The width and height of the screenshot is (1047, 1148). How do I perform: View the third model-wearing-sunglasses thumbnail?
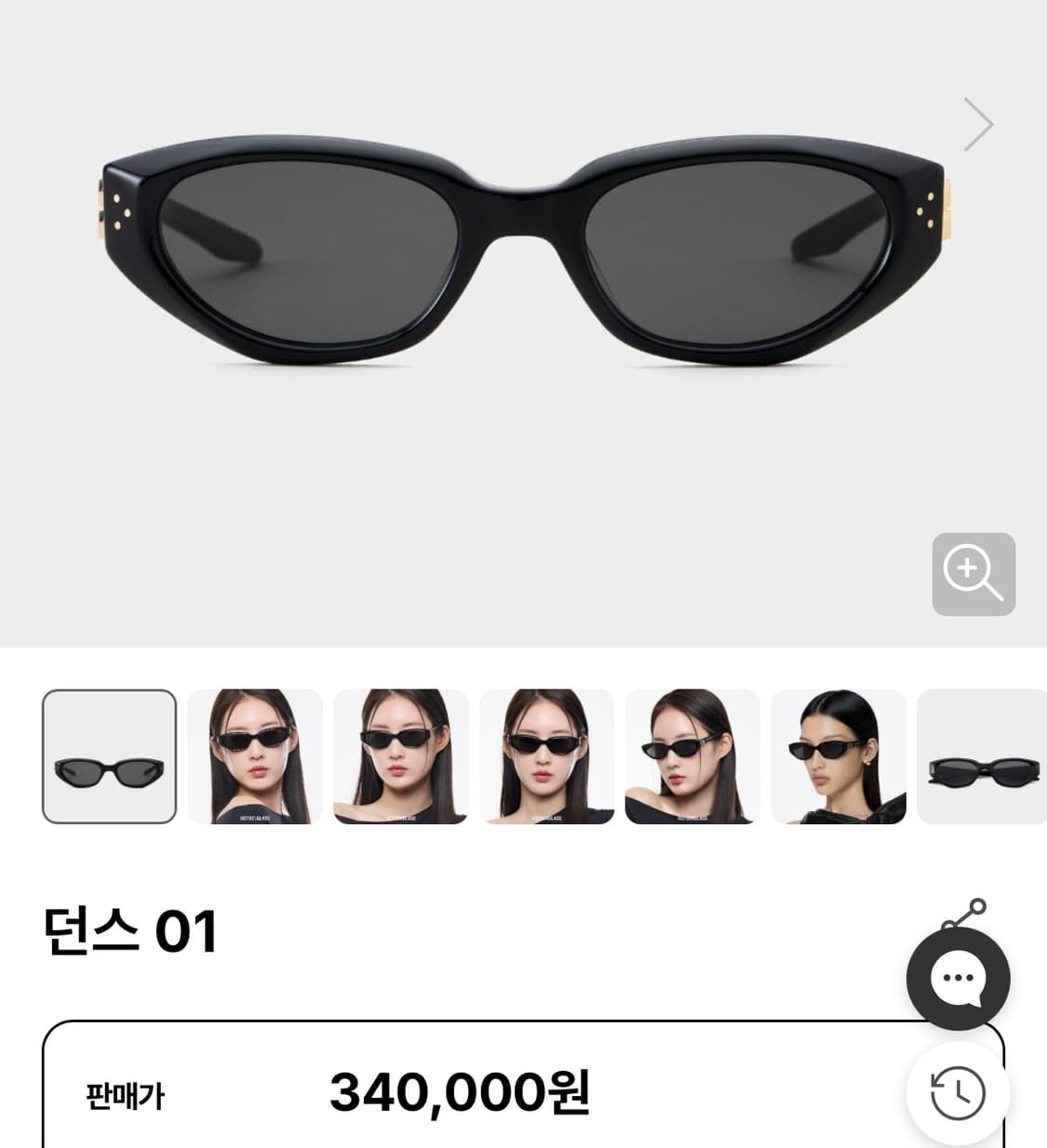(401, 756)
